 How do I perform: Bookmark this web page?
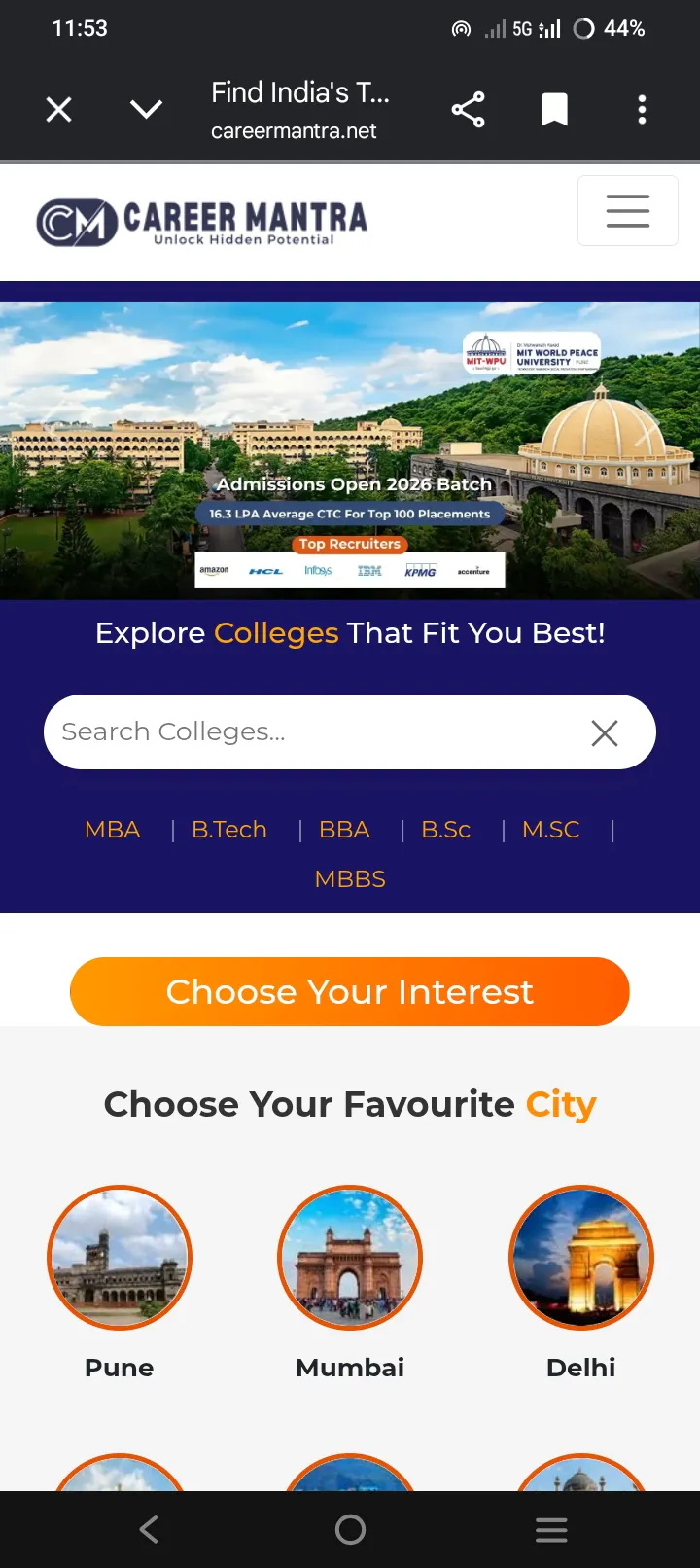click(x=554, y=110)
